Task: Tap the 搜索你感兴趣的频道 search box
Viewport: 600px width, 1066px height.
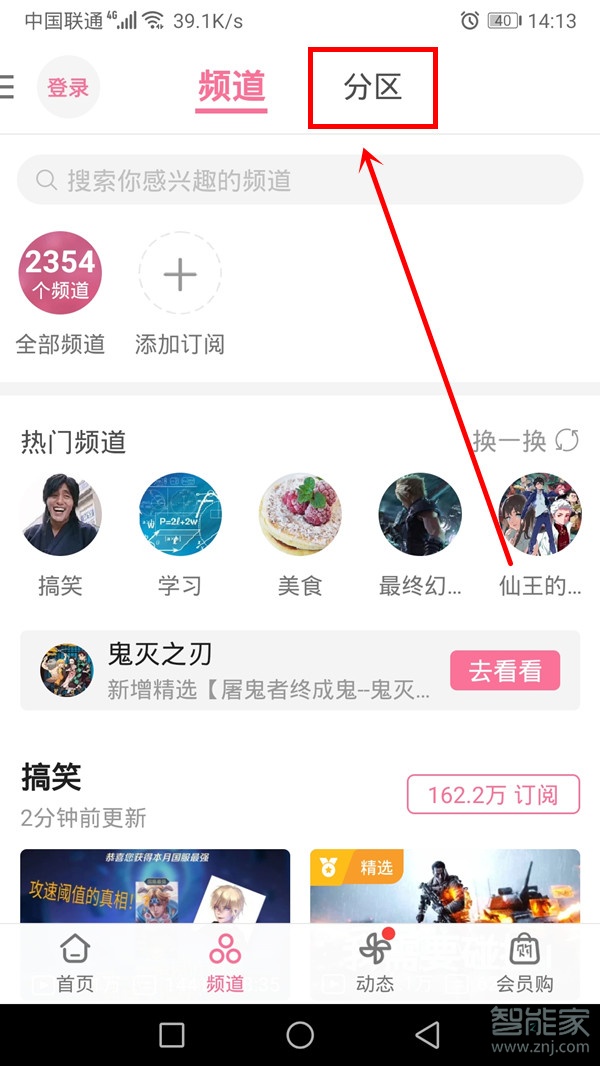Action: click(x=300, y=180)
